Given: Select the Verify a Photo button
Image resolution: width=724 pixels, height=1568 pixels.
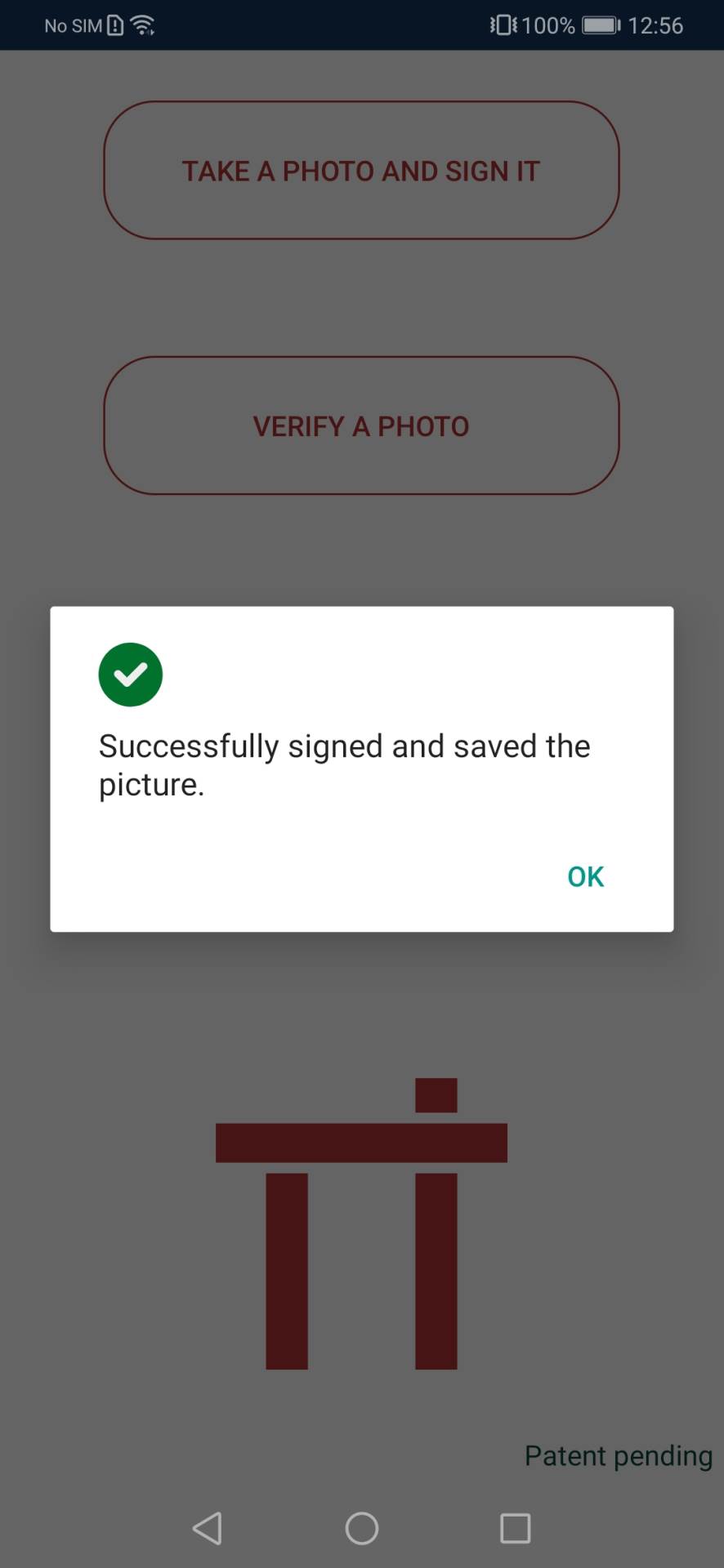Looking at the screenshot, I should pyautogui.click(x=361, y=425).
